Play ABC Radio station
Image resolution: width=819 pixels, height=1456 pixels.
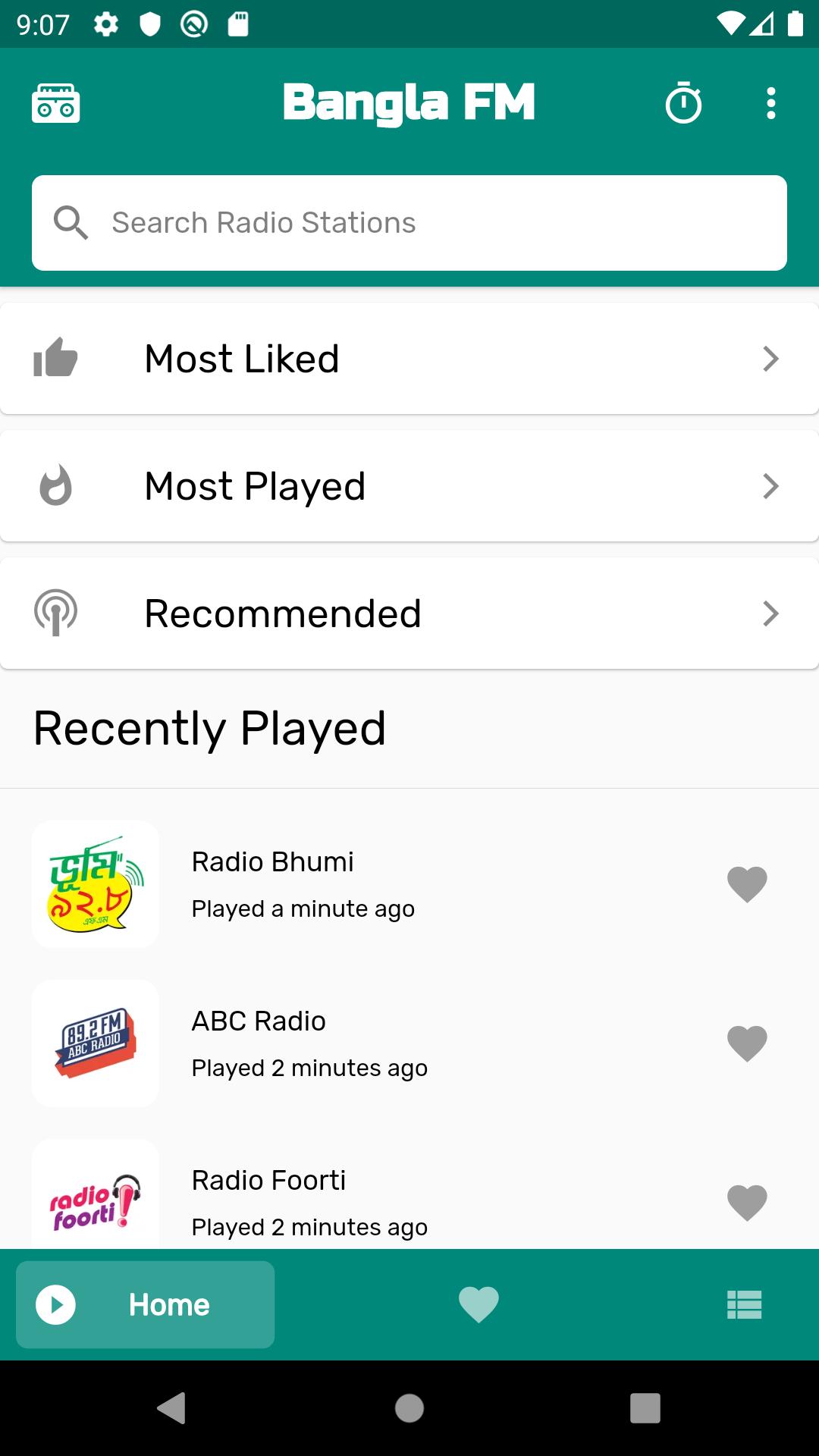(x=303, y=1043)
